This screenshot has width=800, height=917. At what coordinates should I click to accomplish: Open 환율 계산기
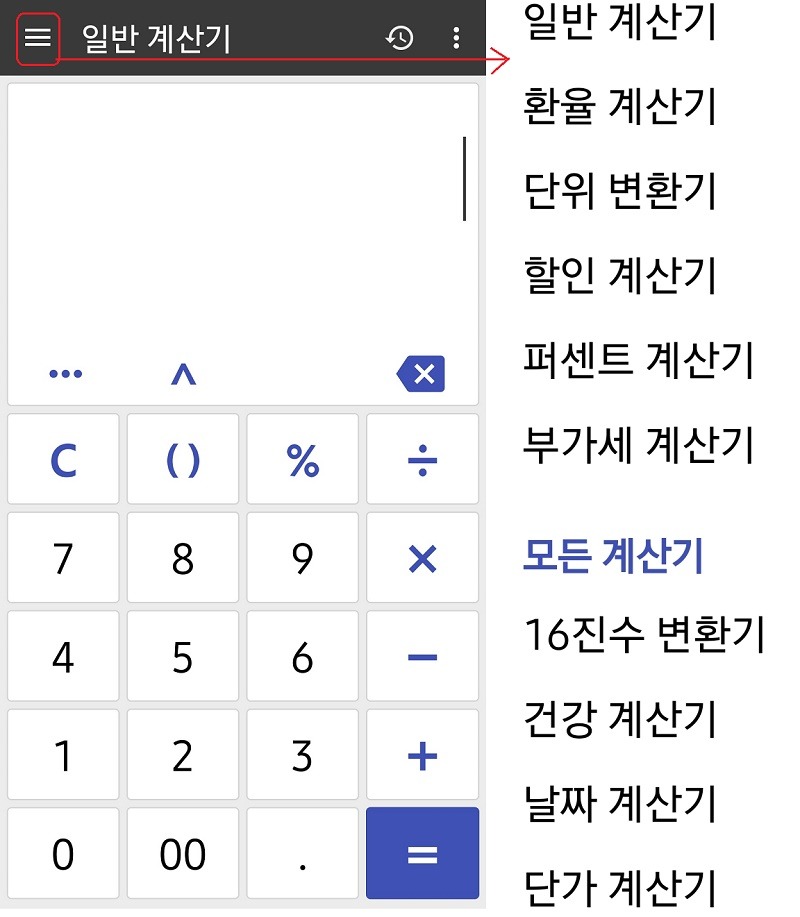coord(620,106)
